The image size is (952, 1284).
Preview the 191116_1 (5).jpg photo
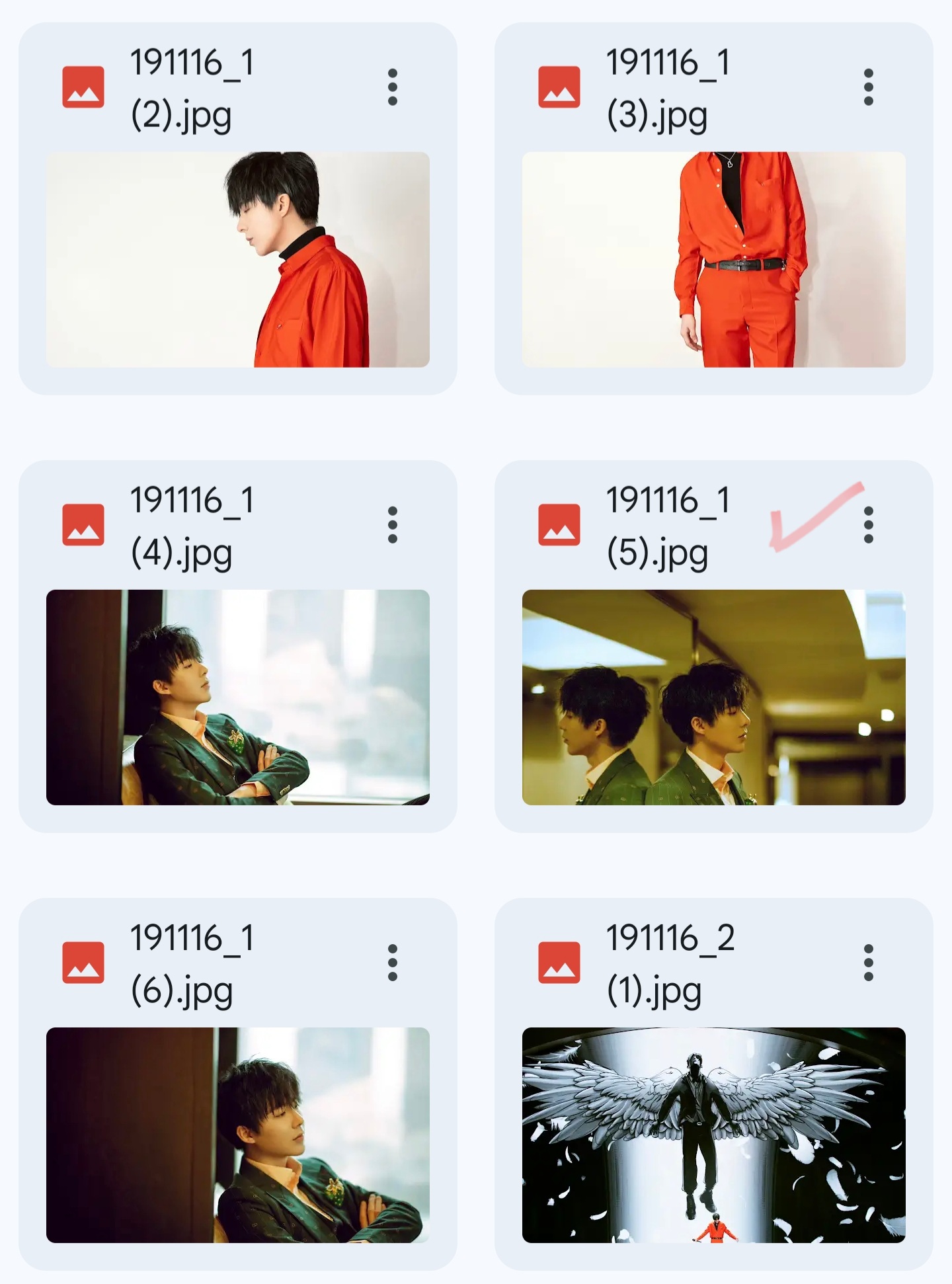tap(714, 697)
